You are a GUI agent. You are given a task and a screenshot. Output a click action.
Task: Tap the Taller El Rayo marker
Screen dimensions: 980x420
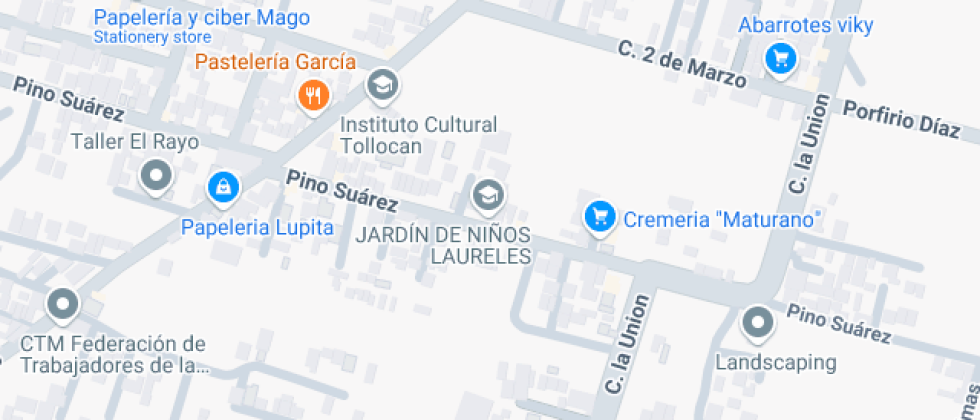tap(155, 177)
